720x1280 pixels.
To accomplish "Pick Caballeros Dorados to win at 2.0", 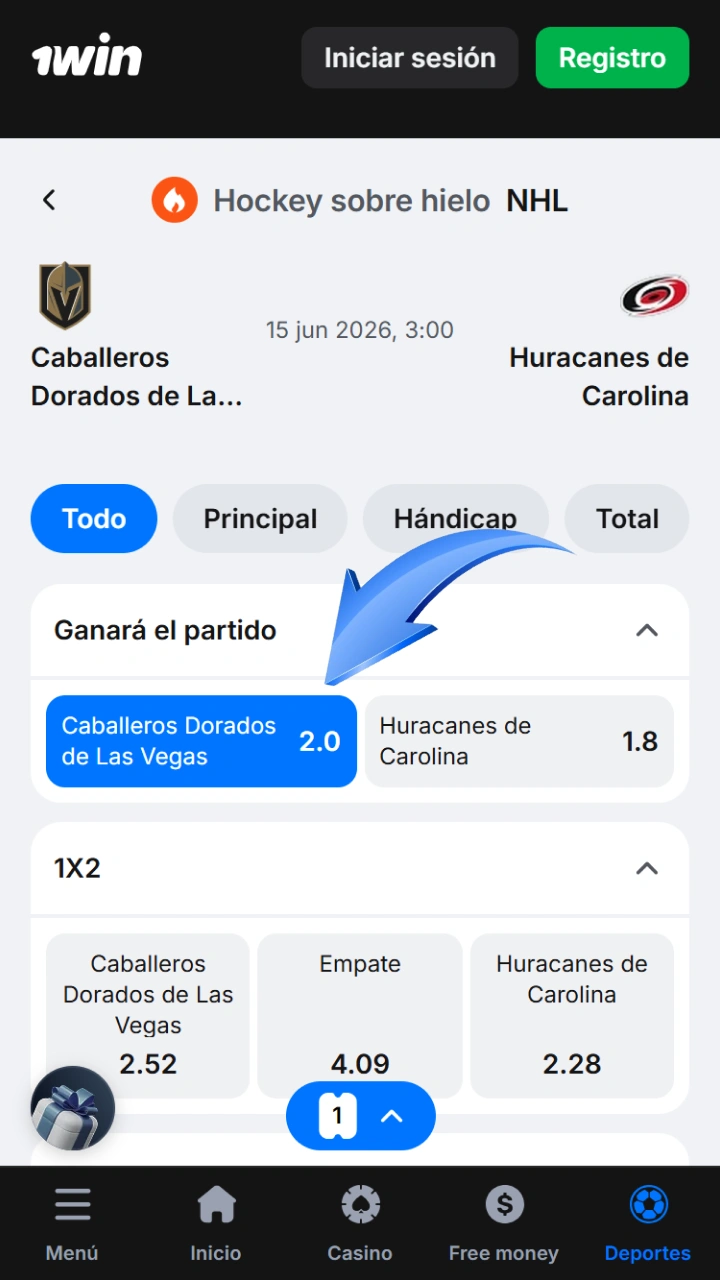I will tap(201, 741).
